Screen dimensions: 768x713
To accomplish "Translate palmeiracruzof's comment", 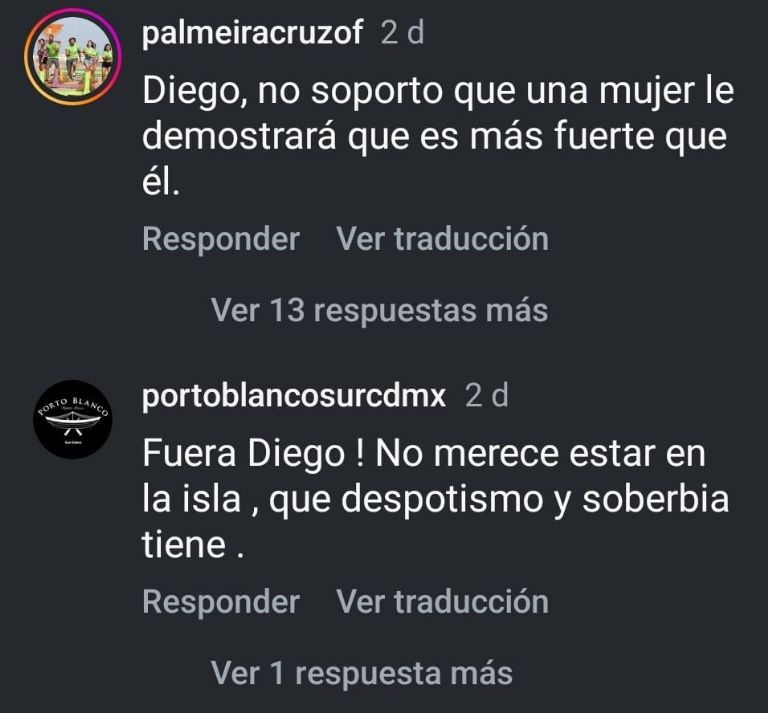I will click(x=442, y=239).
